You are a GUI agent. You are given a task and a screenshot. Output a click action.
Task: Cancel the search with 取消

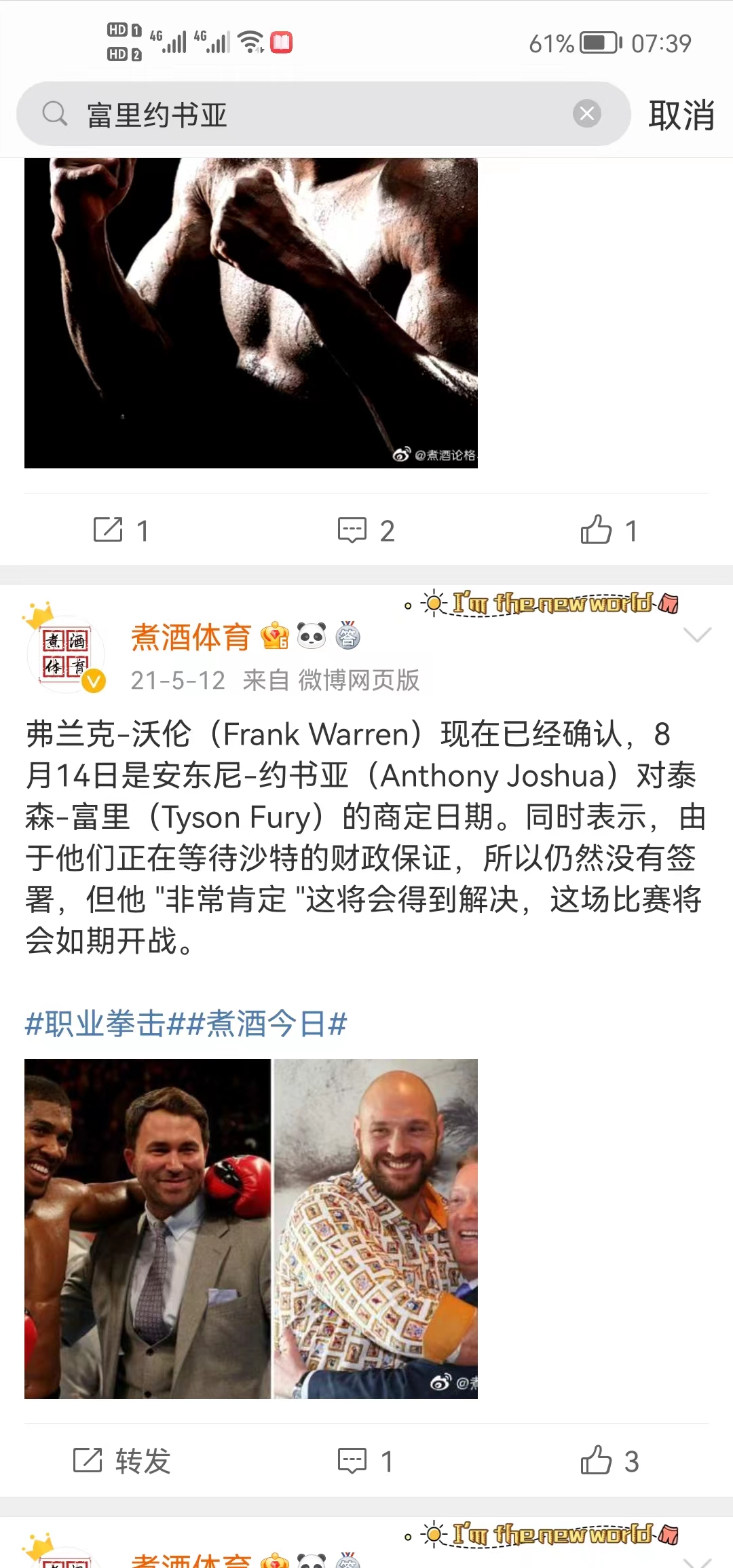(681, 115)
